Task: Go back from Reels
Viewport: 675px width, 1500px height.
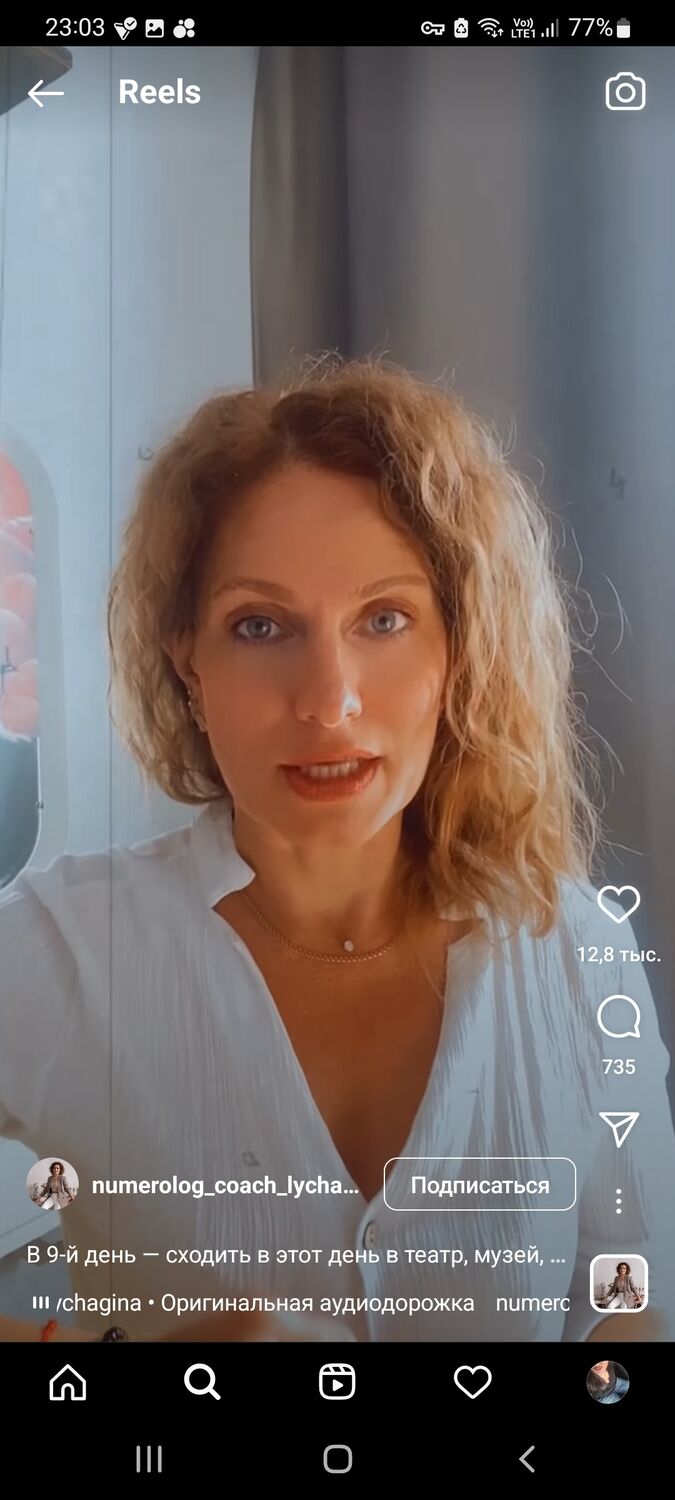Action: point(45,93)
